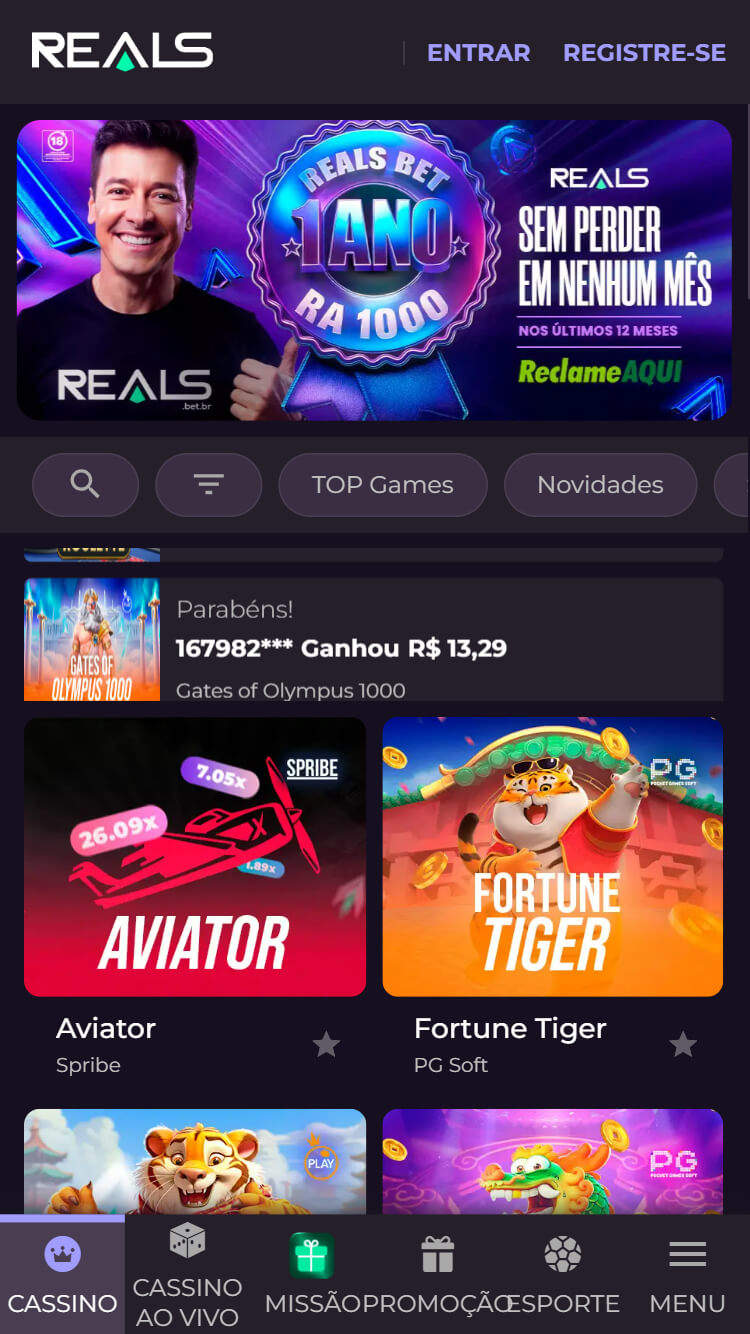Open the Menu tab
This screenshot has width=750, height=1334.
(687, 1275)
